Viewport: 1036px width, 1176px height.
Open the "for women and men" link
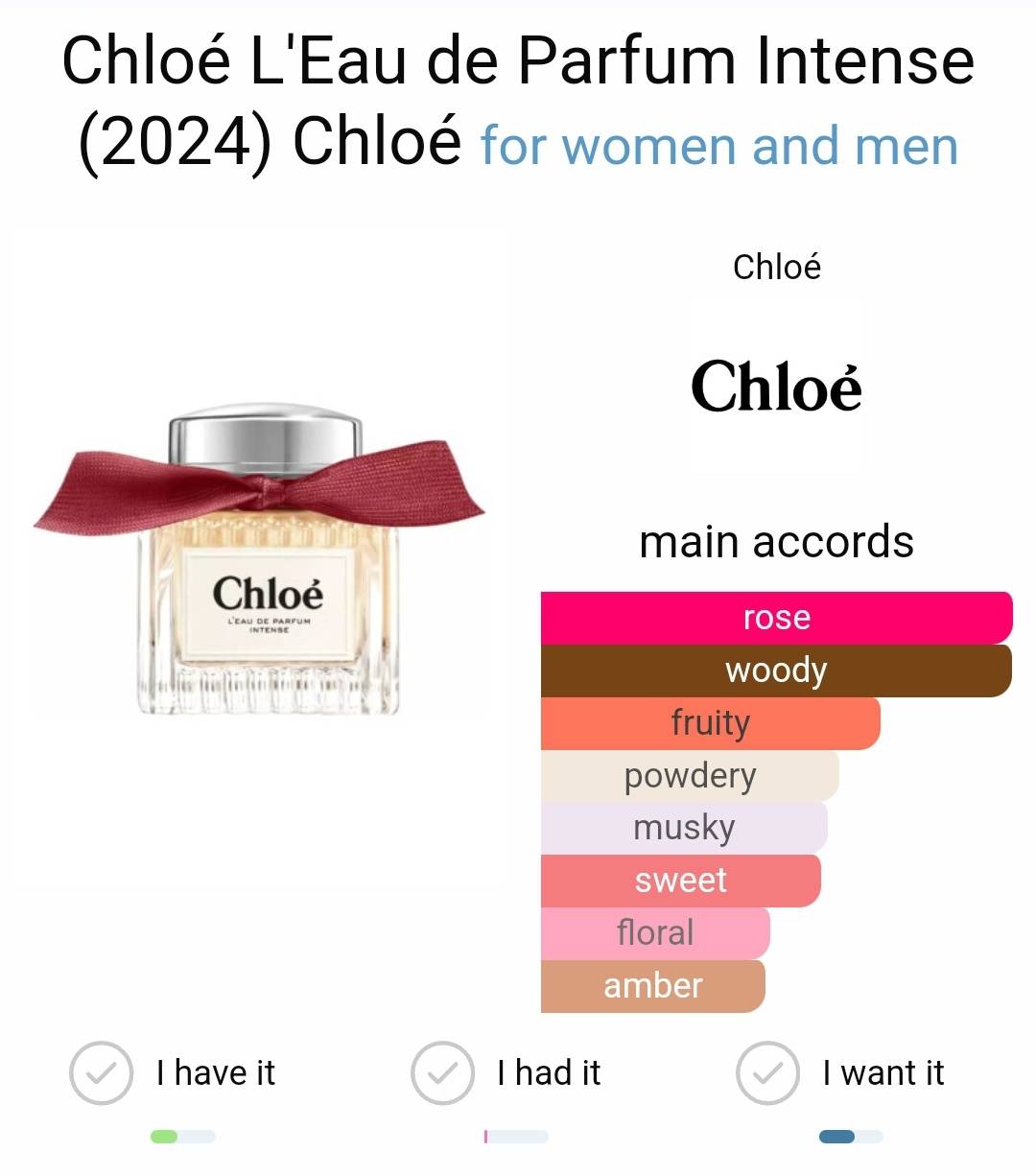point(718,145)
